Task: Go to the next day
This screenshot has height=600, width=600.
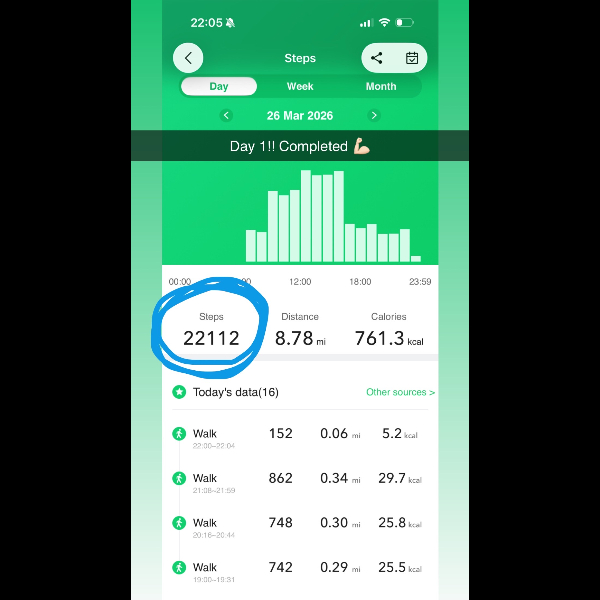Action: coord(373,116)
